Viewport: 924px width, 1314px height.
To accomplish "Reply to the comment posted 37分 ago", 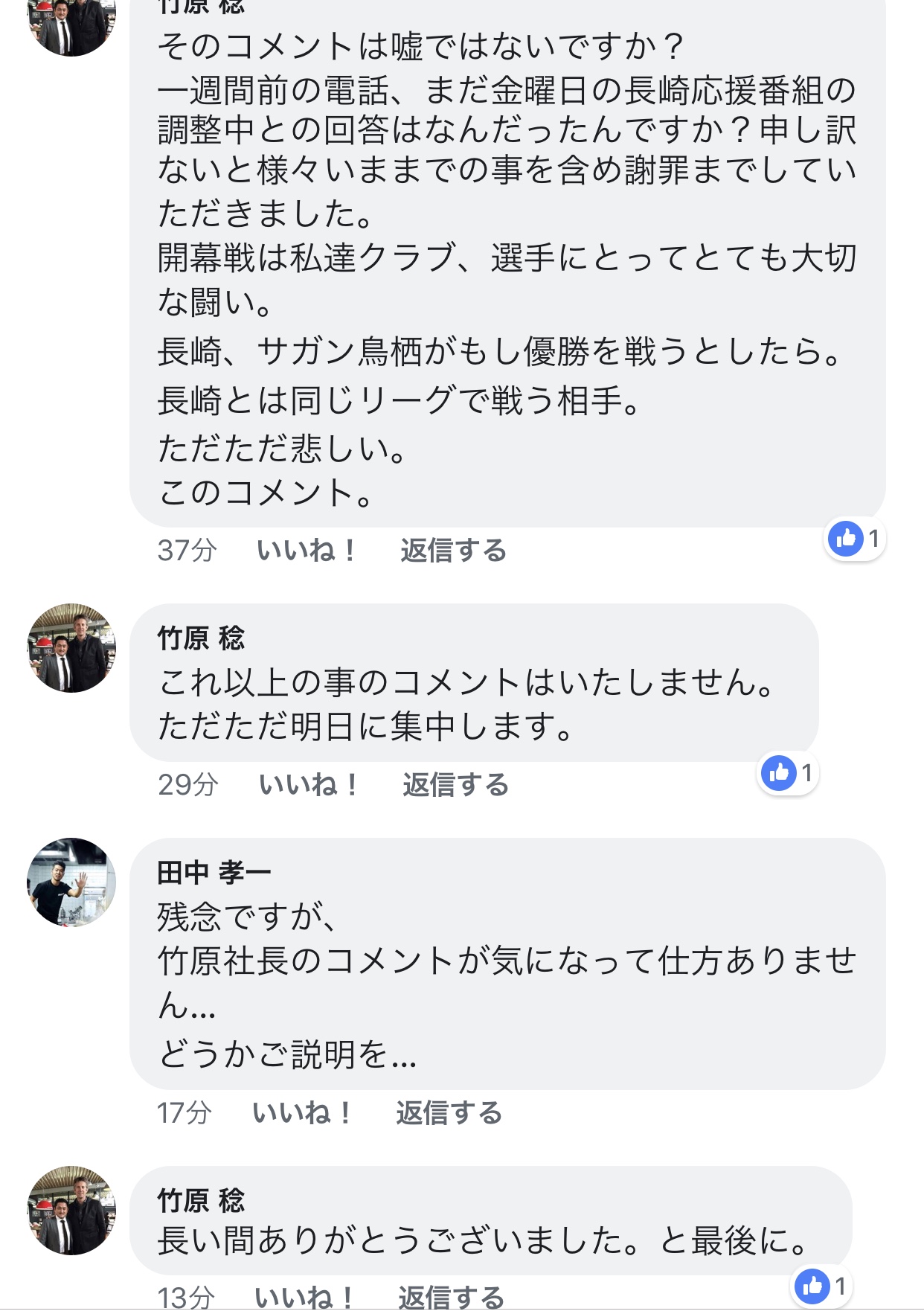I will point(453,551).
